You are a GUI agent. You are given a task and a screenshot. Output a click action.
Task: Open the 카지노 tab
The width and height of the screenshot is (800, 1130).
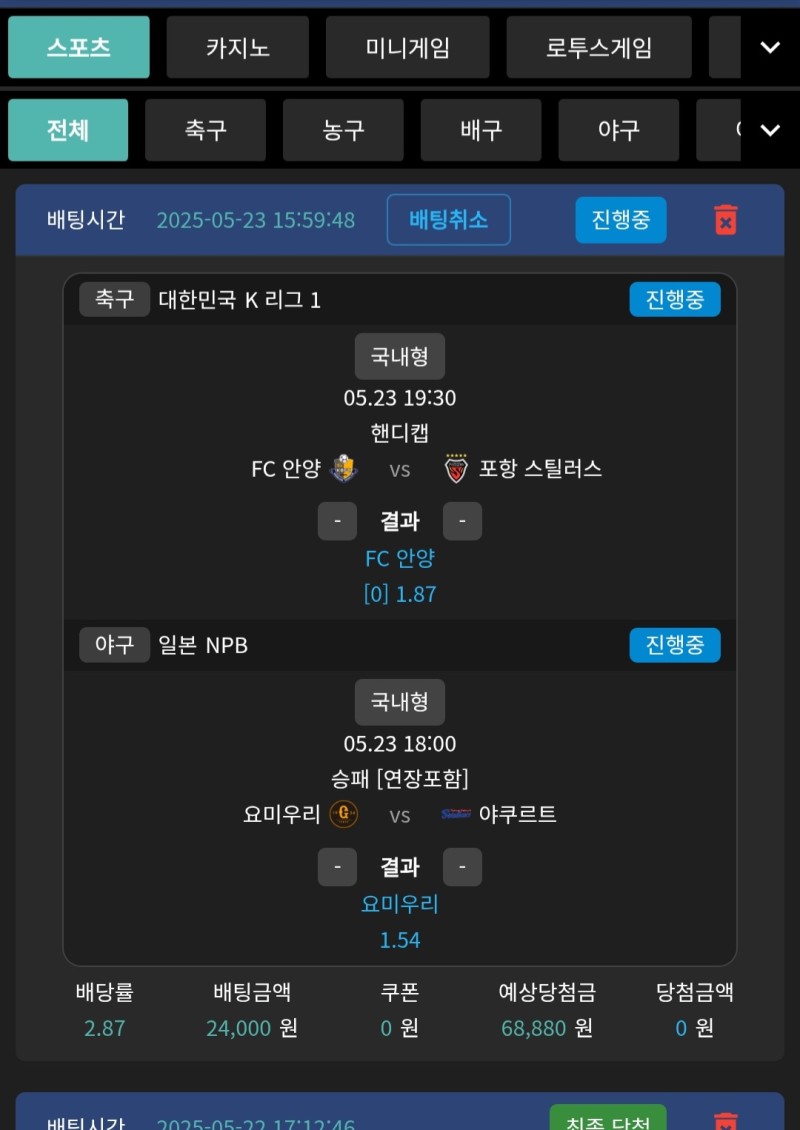[x=237, y=47]
